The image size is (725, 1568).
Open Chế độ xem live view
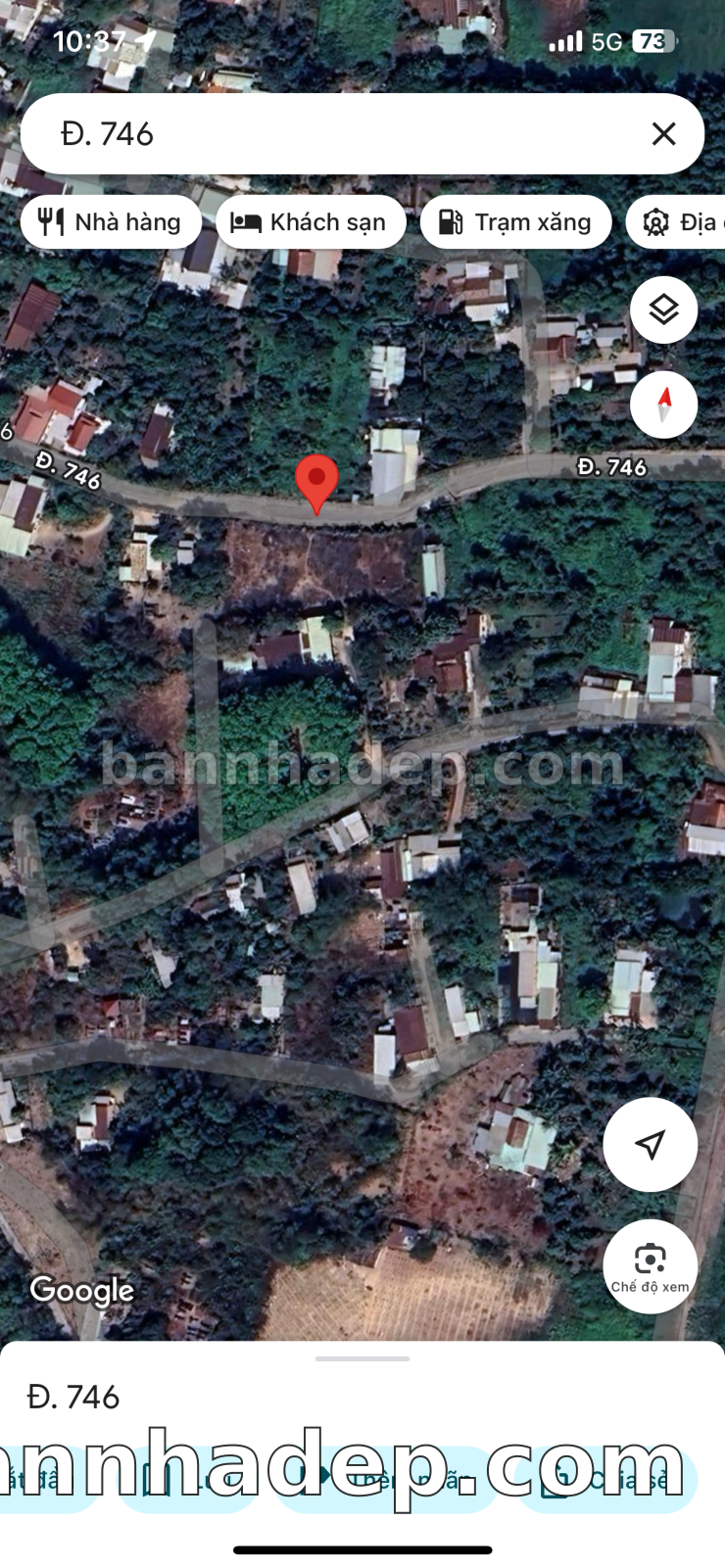tap(650, 1266)
